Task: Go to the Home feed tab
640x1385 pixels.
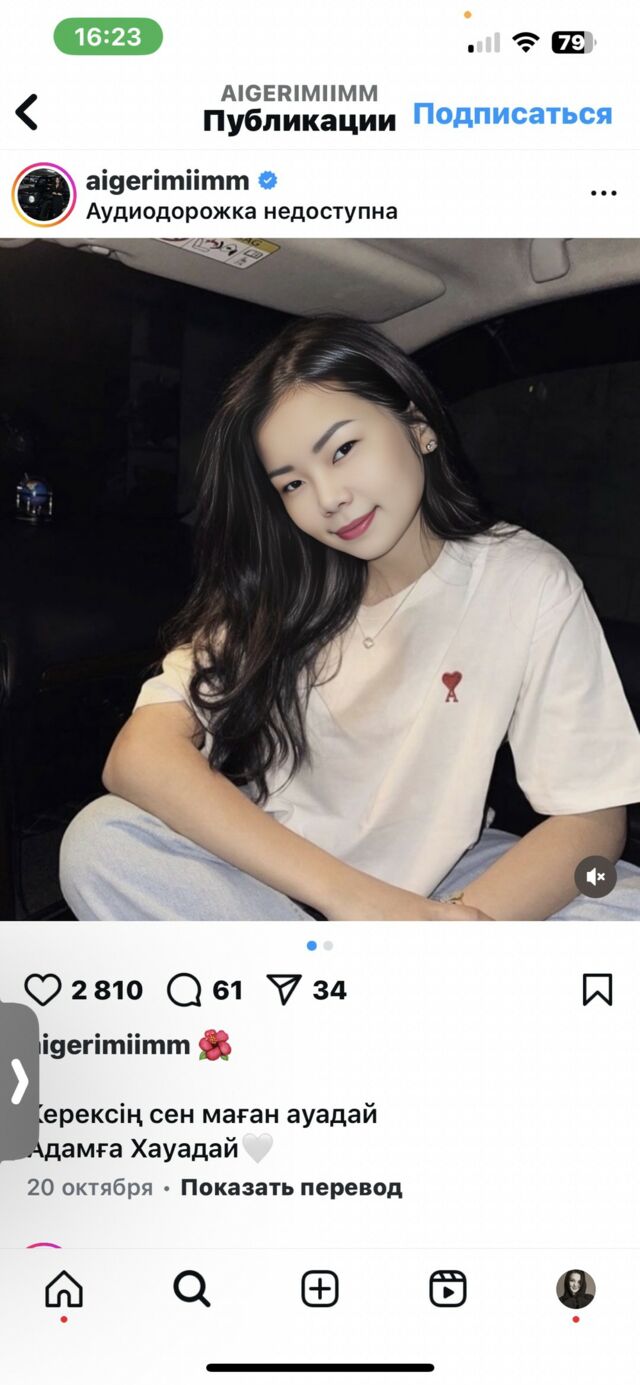Action: 64,1289
